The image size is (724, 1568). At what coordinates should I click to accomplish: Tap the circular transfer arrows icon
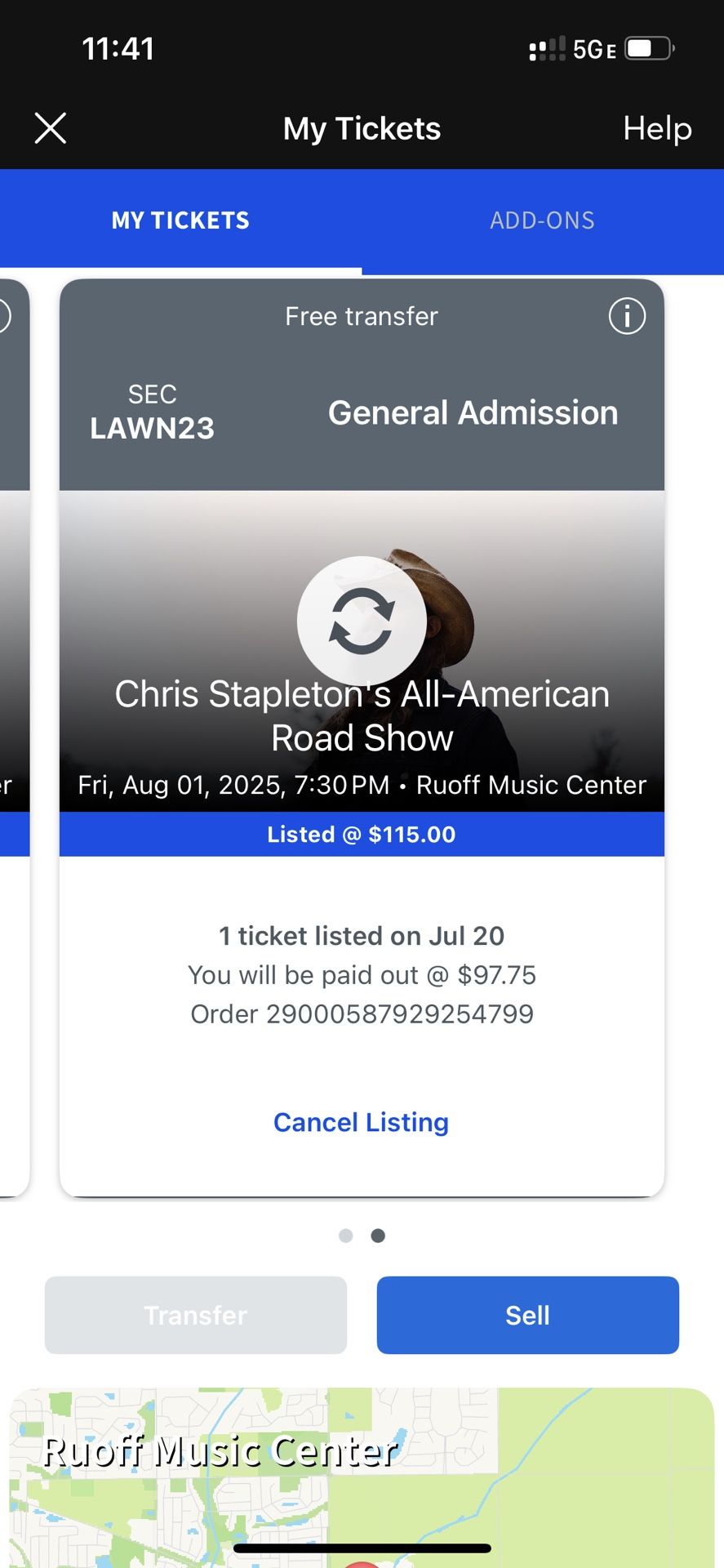pyautogui.click(x=362, y=621)
